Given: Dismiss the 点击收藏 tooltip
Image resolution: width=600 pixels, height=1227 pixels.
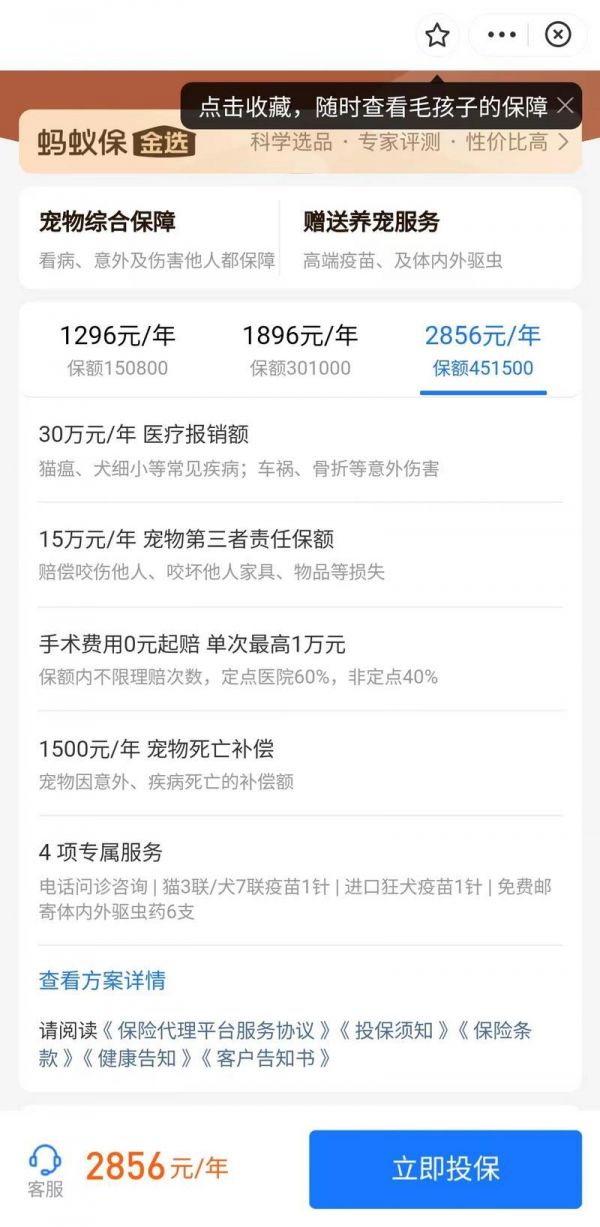Looking at the screenshot, I should pyautogui.click(x=566, y=105).
